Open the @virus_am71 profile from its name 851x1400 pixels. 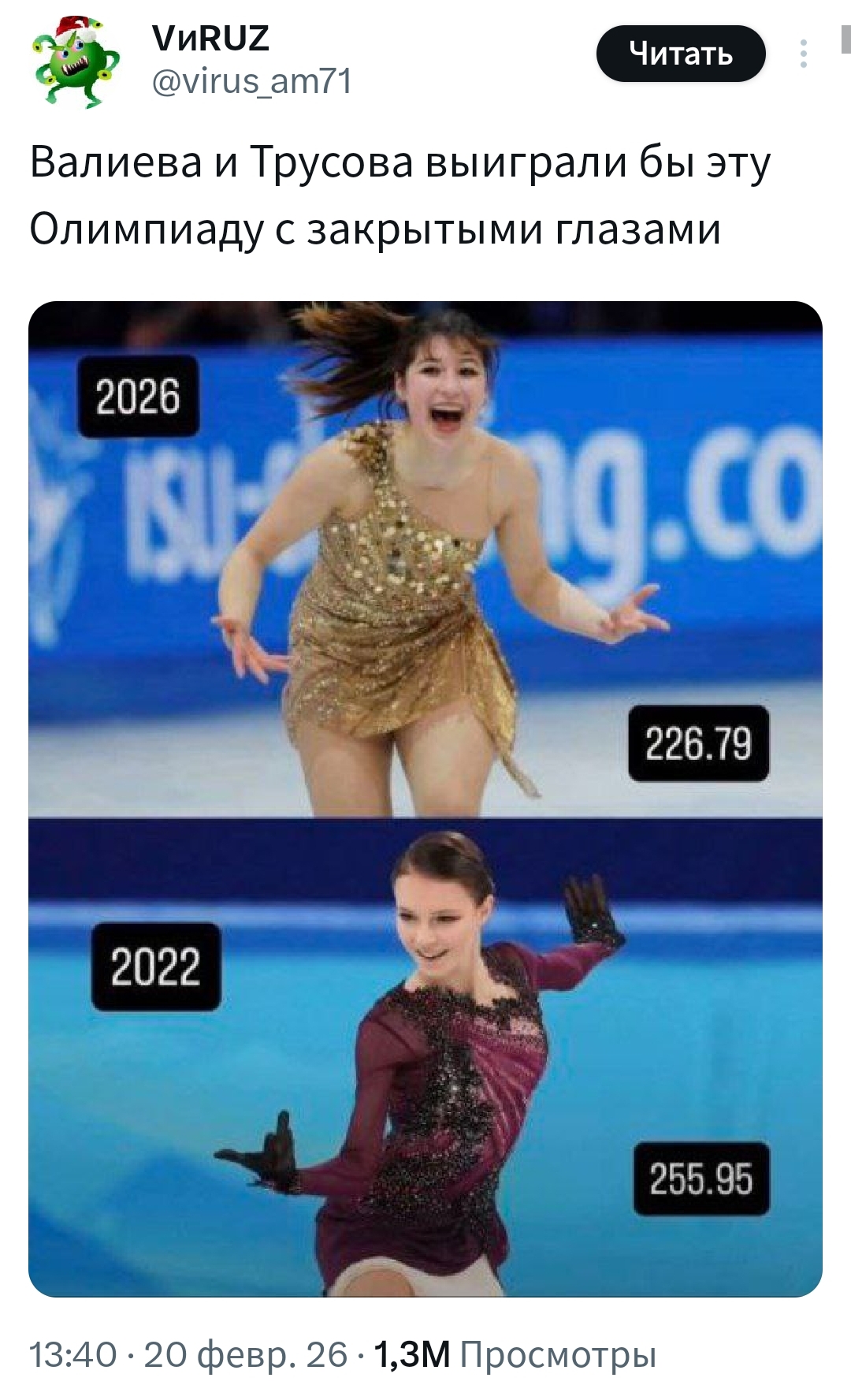click(x=251, y=81)
